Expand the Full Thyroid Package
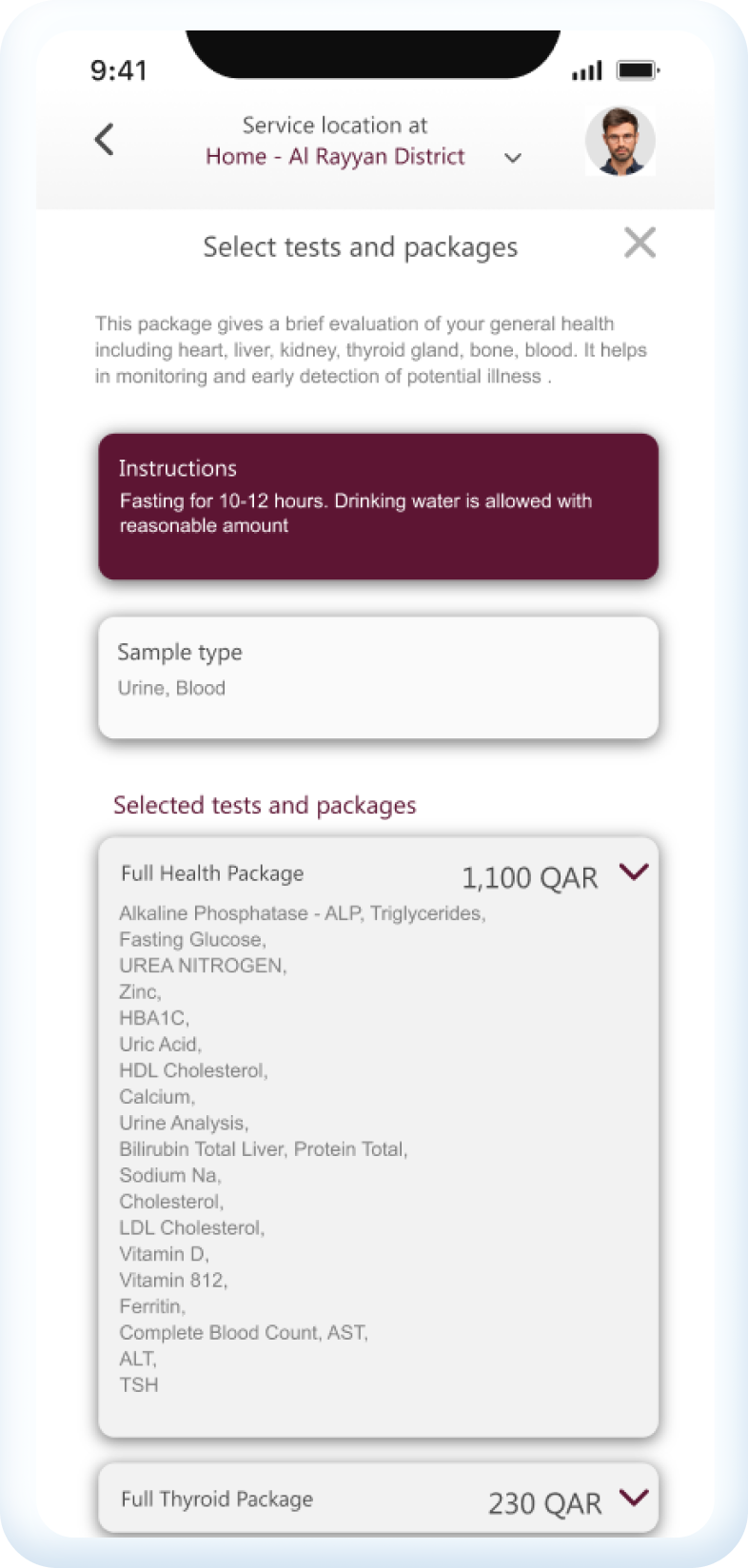This screenshot has height=1568, width=748. (x=634, y=1498)
